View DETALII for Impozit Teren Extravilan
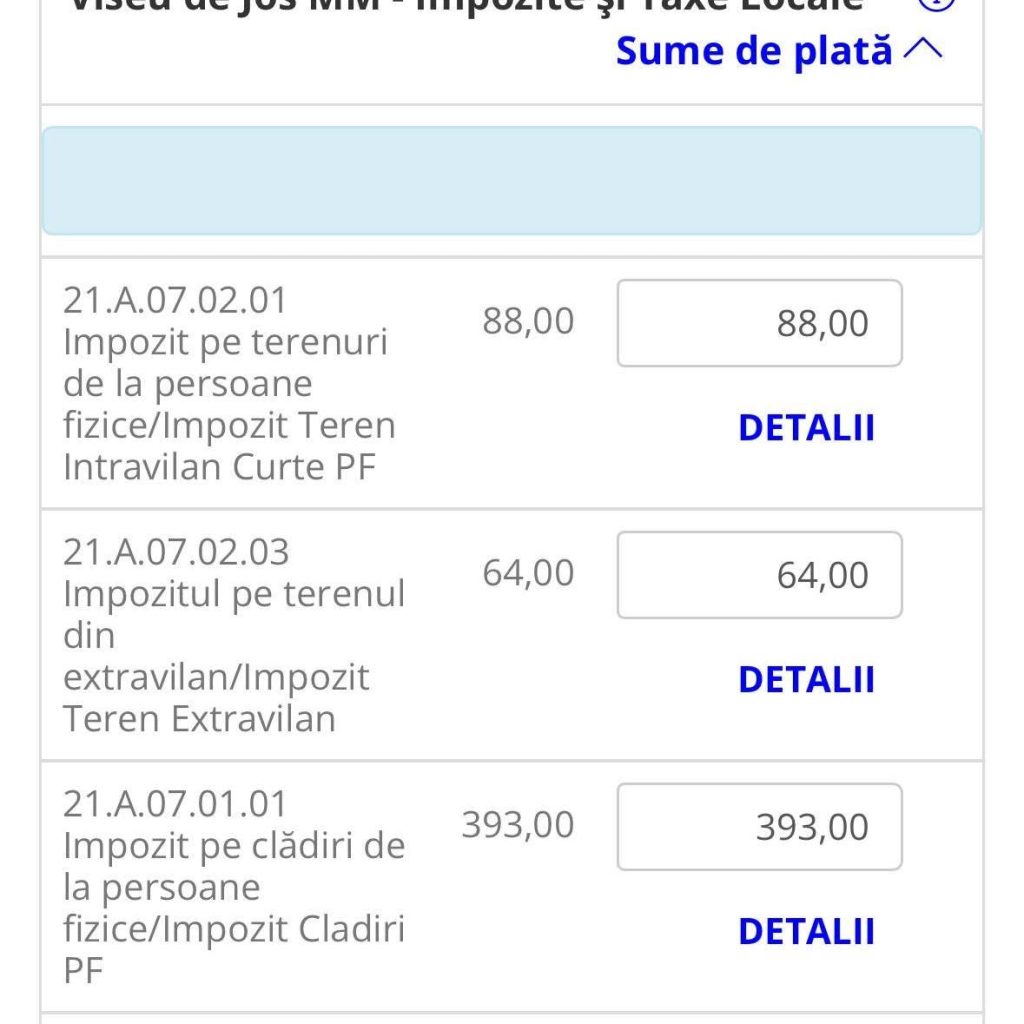Image resolution: width=1024 pixels, height=1024 pixels. coord(806,680)
